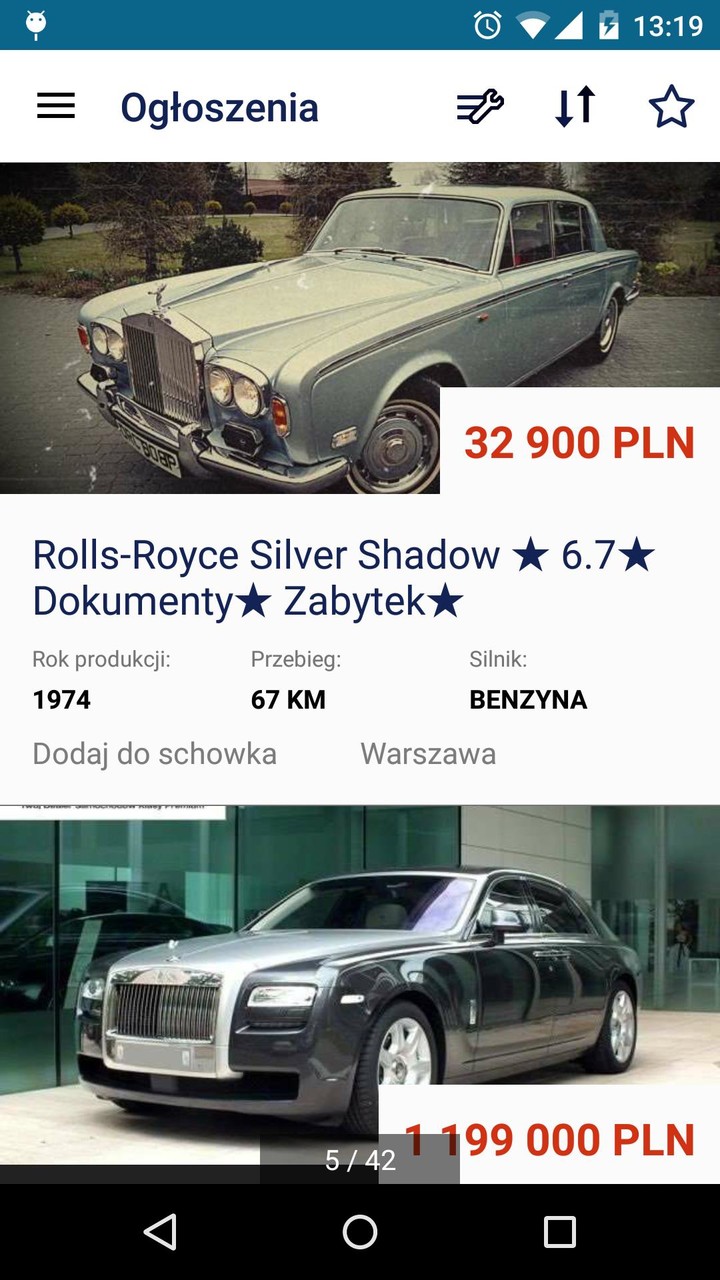Open the navigation drawer hamburger icon

(x=55, y=105)
